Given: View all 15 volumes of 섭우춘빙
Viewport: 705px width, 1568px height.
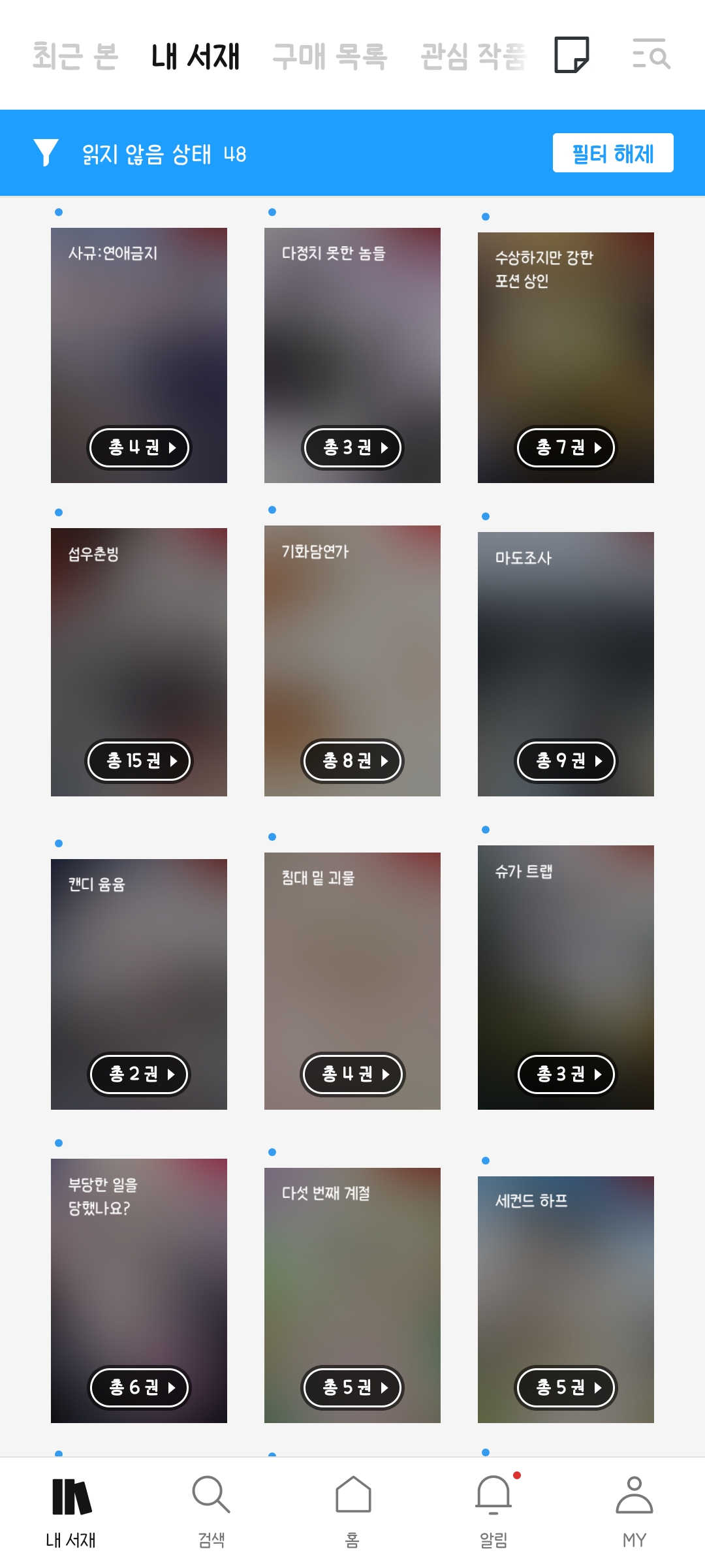Looking at the screenshot, I should [139, 760].
